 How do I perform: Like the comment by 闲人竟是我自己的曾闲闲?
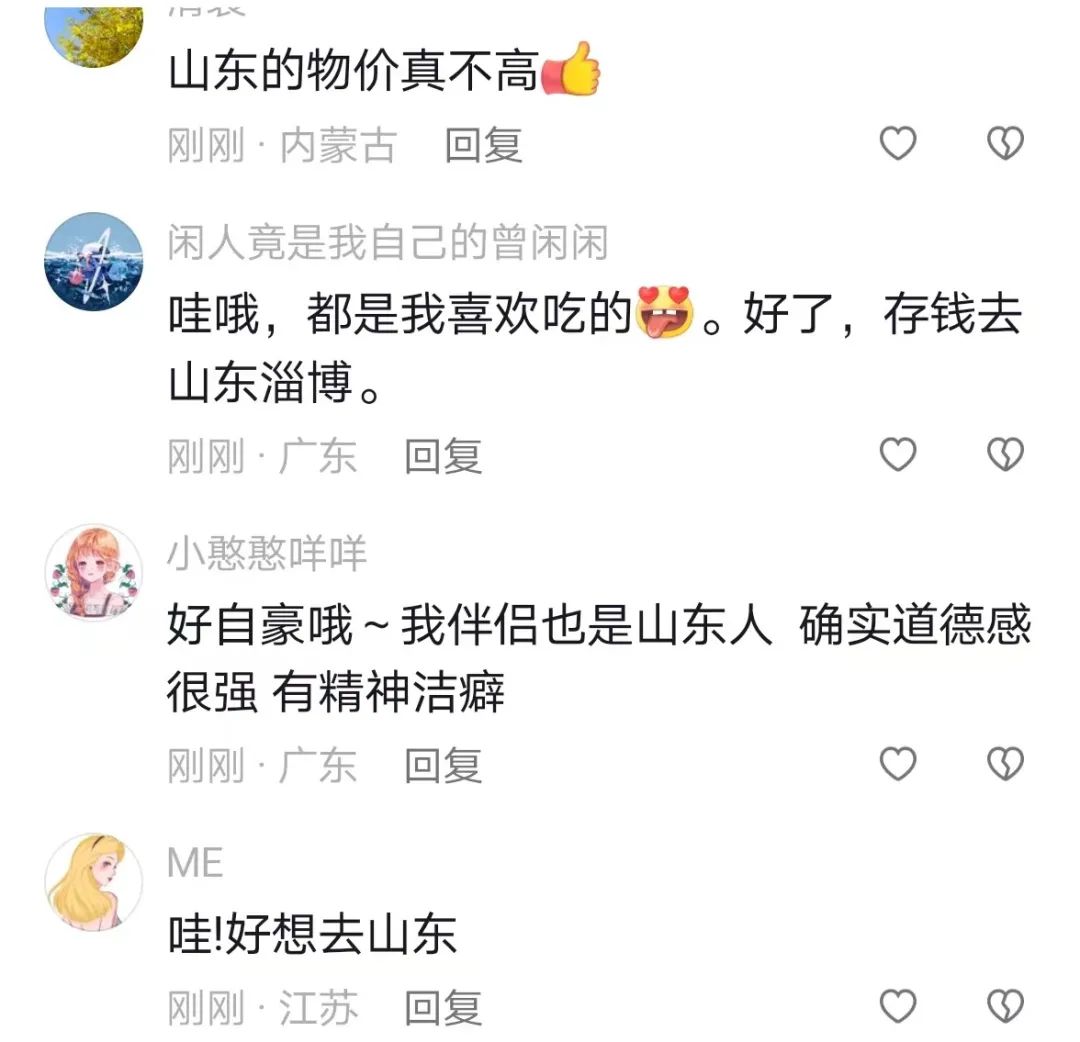tap(897, 455)
